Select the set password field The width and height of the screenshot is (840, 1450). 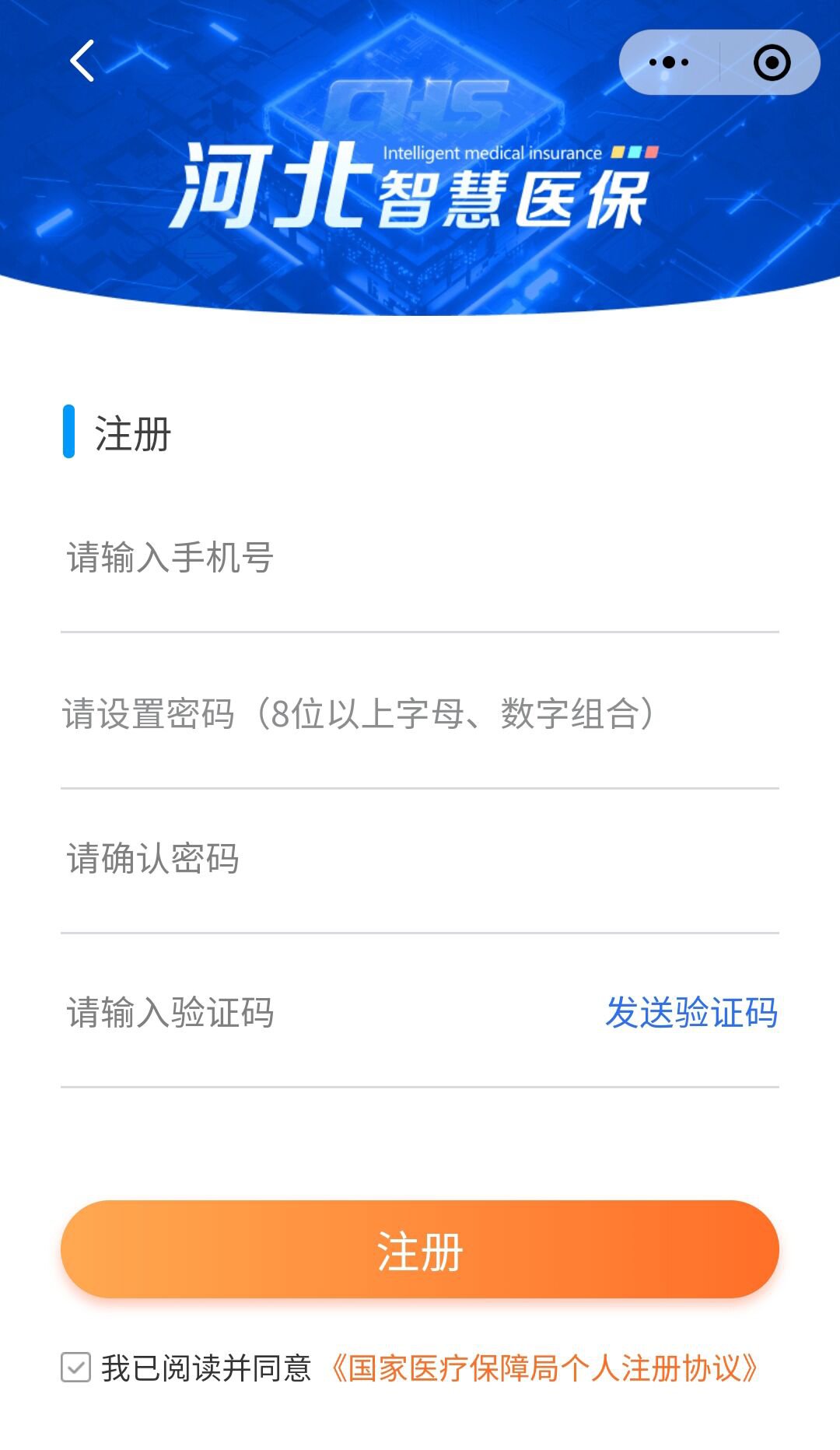[420, 714]
